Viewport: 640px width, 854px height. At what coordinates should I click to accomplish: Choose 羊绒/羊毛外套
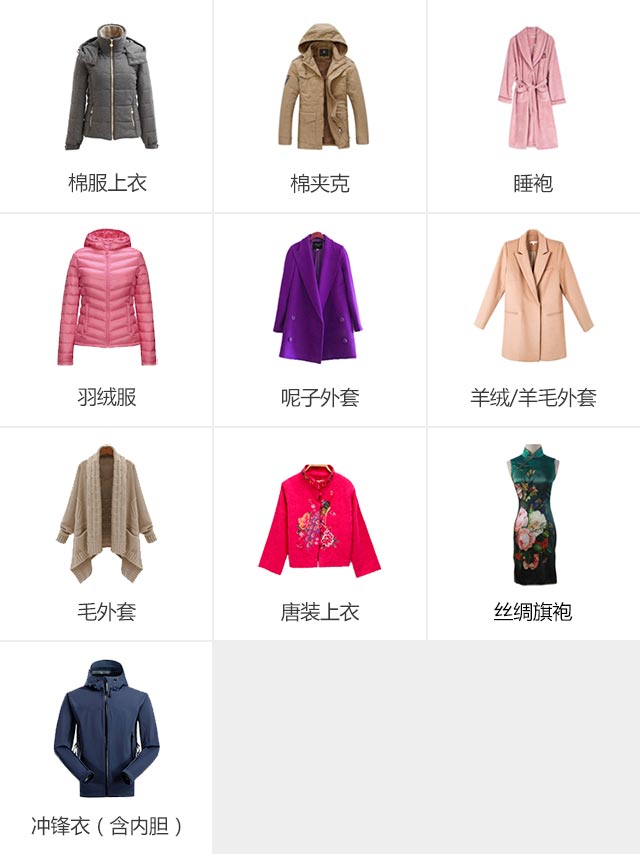coord(533,320)
